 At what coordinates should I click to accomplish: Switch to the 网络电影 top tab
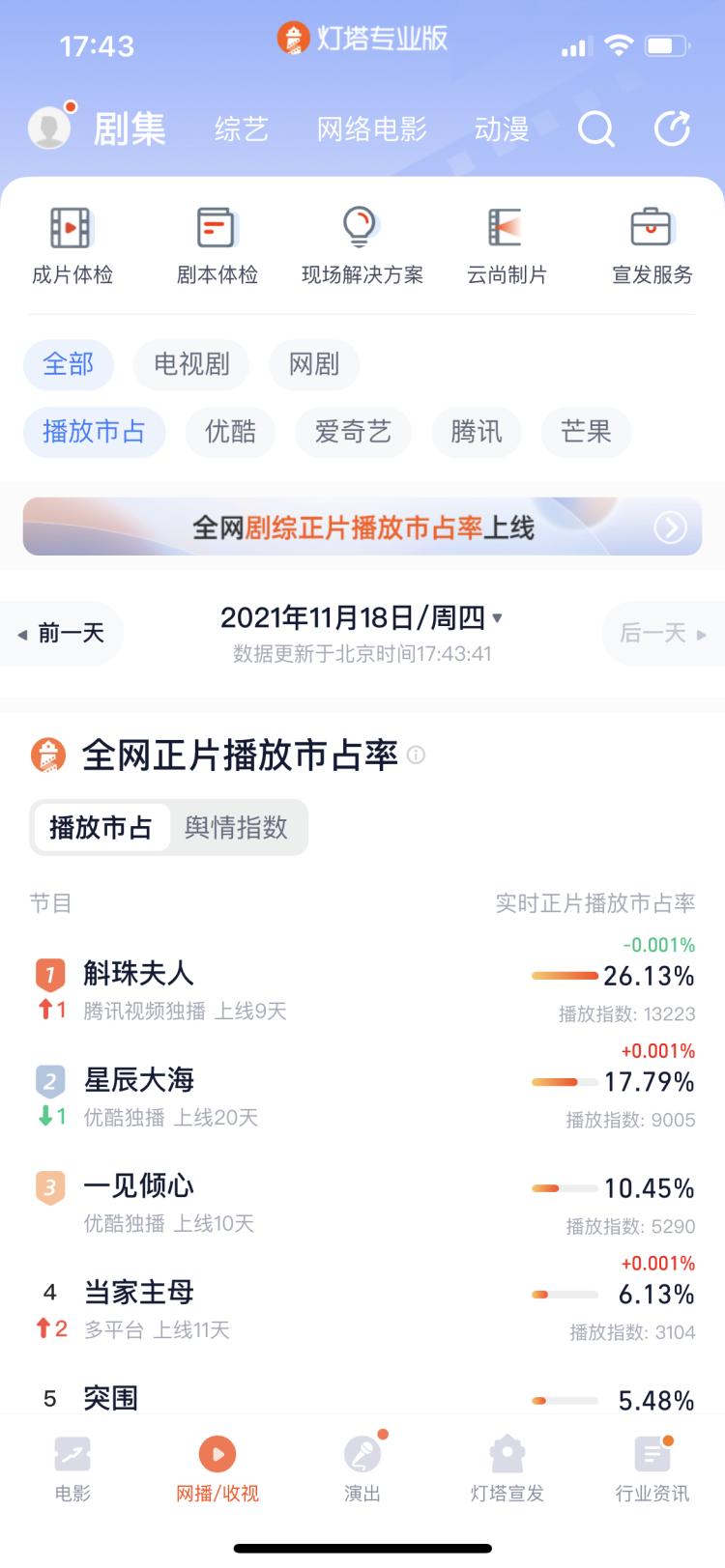click(x=372, y=129)
